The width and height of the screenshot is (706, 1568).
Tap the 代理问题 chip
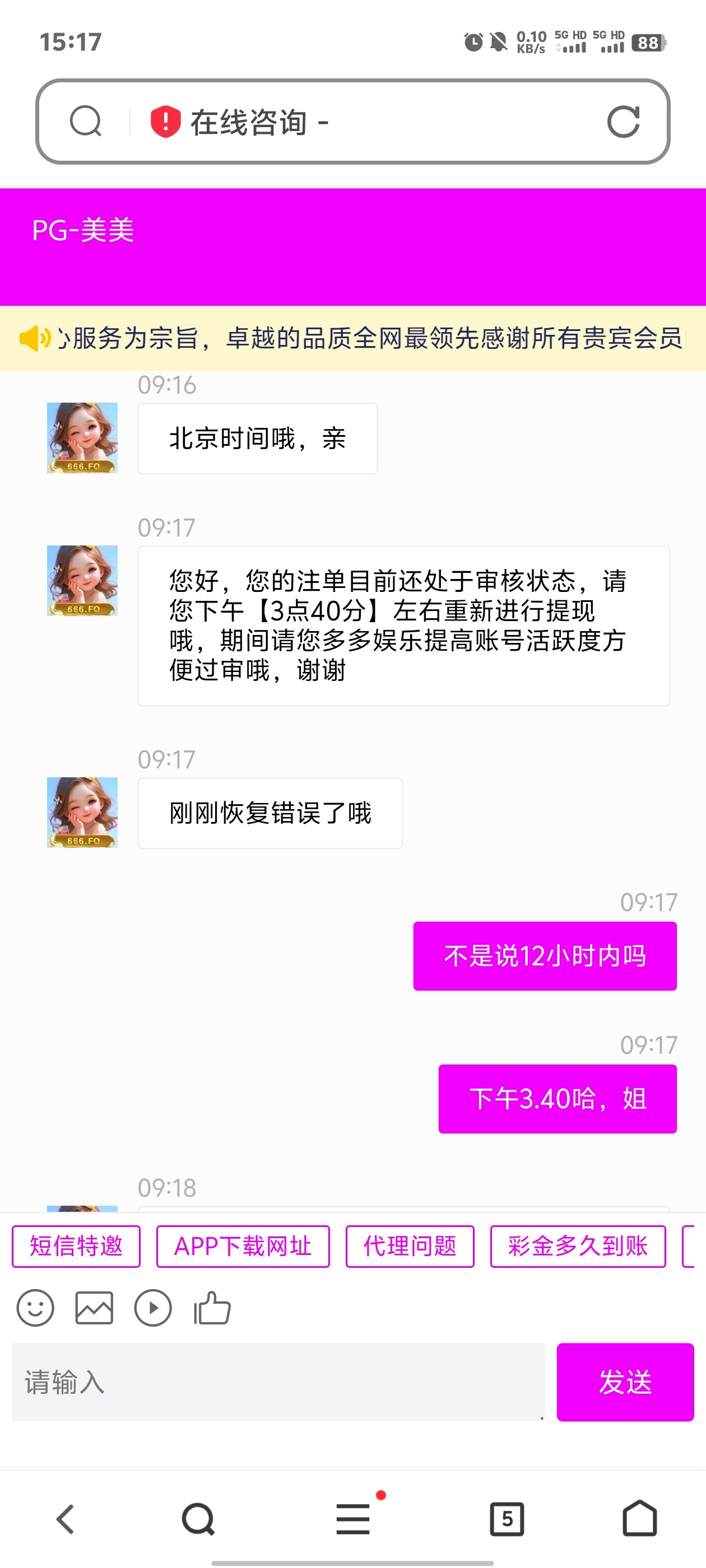pos(410,1246)
